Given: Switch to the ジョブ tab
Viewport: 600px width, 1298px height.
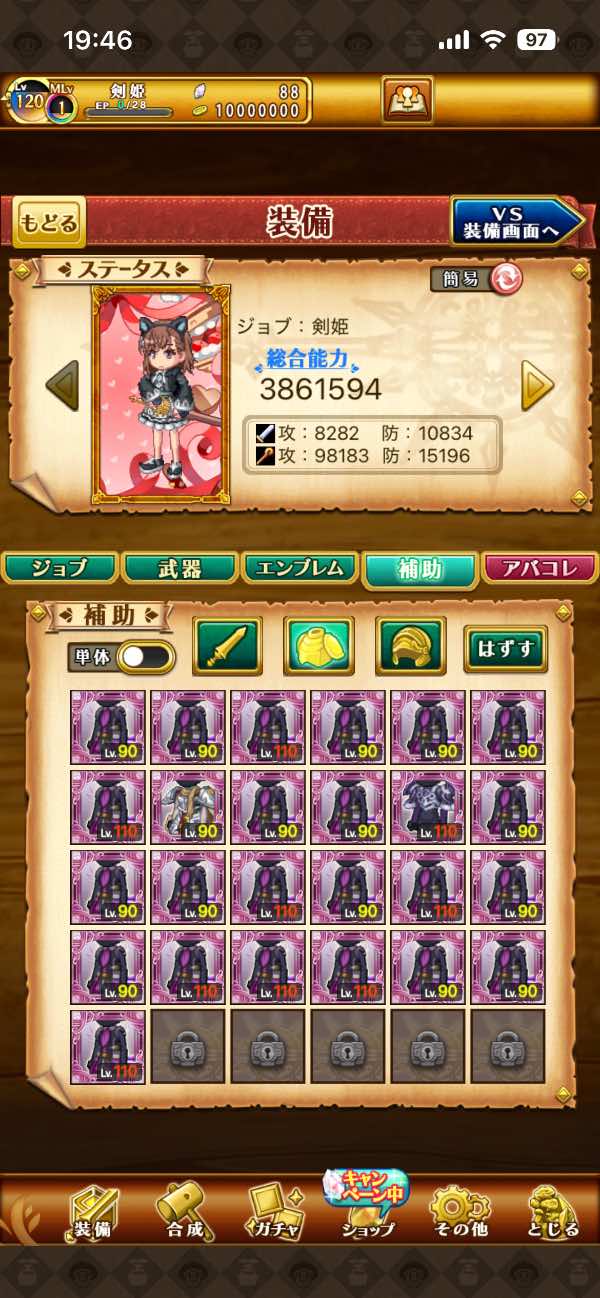Looking at the screenshot, I should (60, 568).
